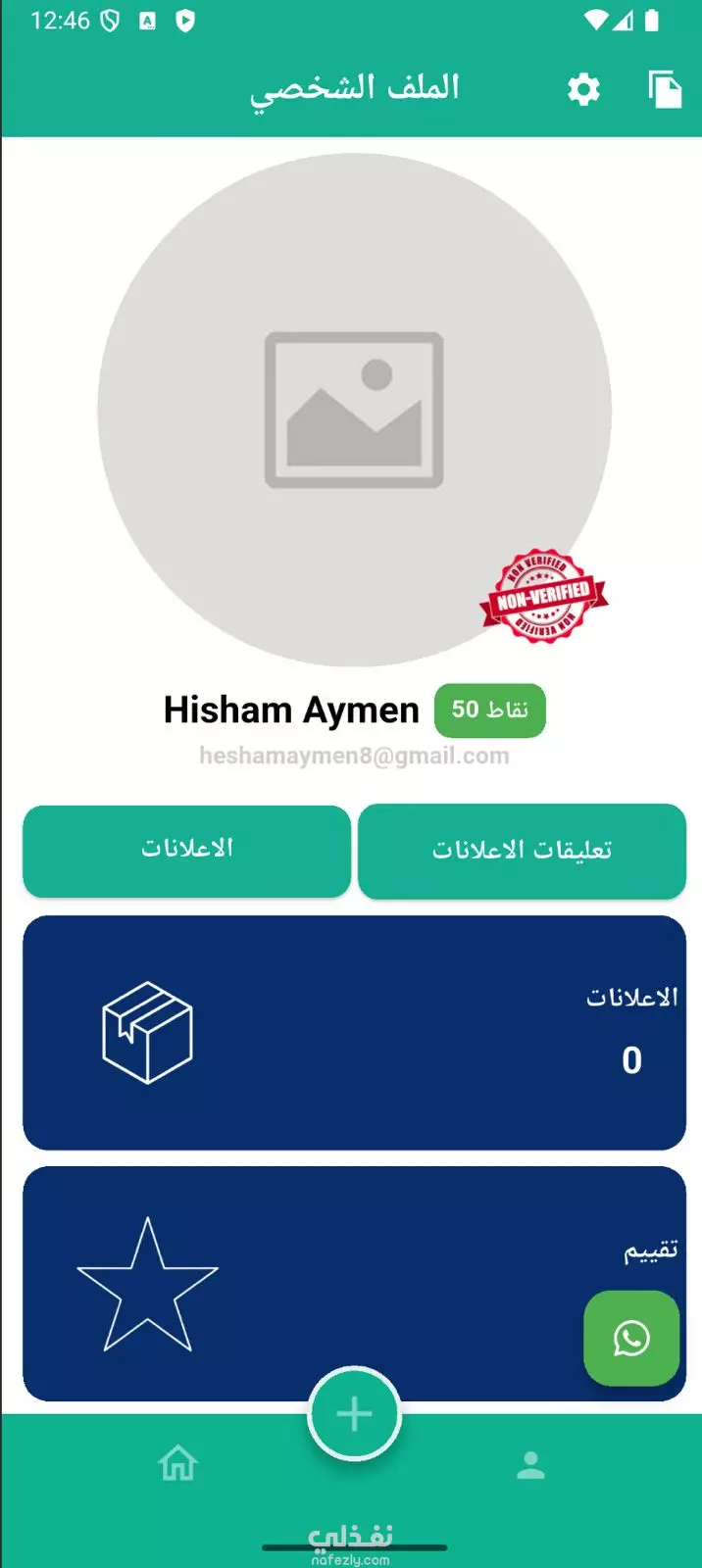Tap the profile picture placeholder

(354, 410)
